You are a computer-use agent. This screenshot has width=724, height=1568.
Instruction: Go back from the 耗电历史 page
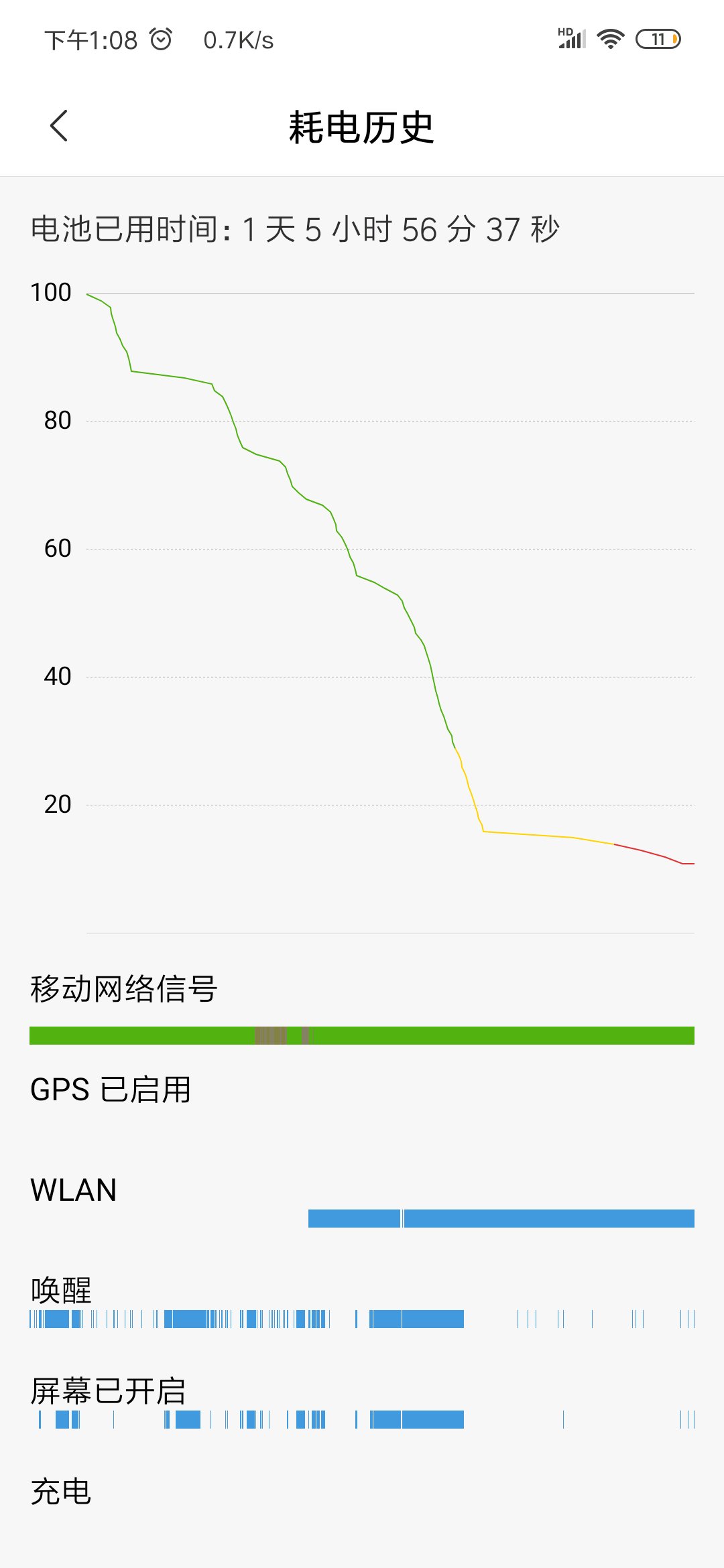point(59,126)
